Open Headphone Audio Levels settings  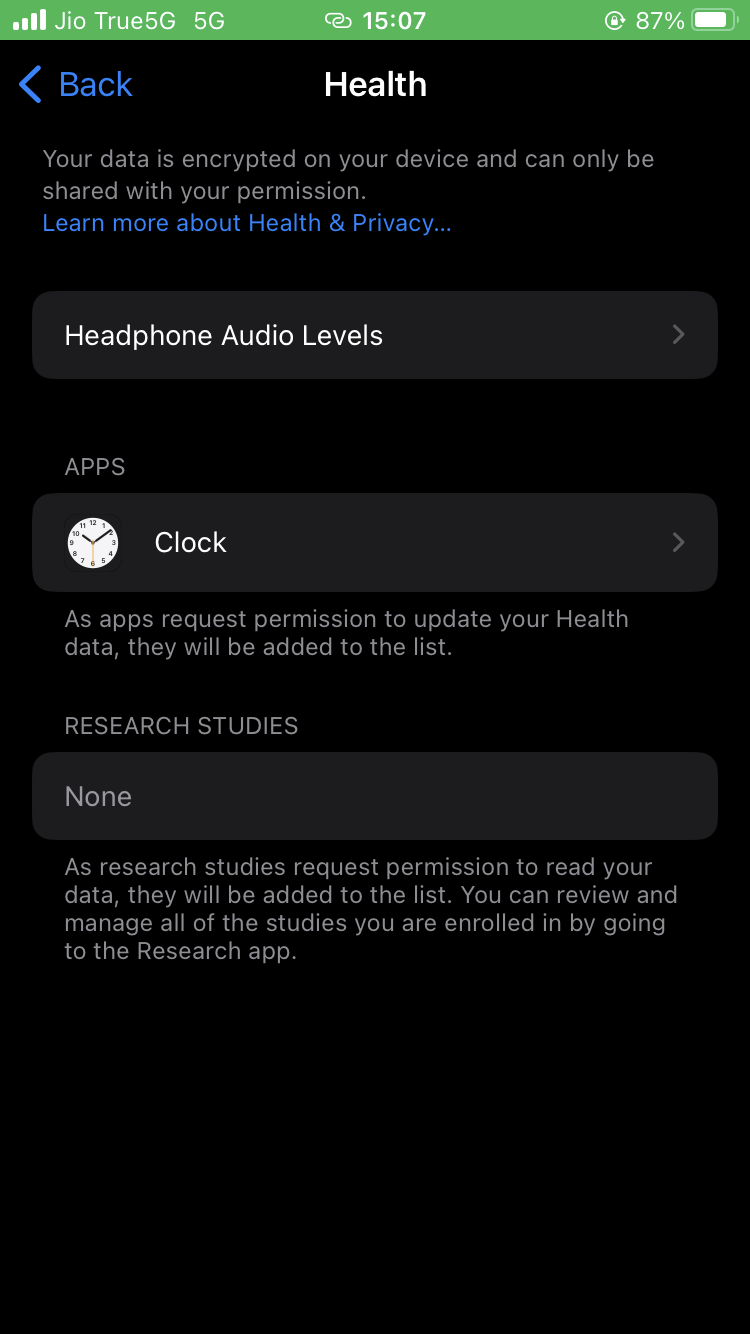pos(375,335)
